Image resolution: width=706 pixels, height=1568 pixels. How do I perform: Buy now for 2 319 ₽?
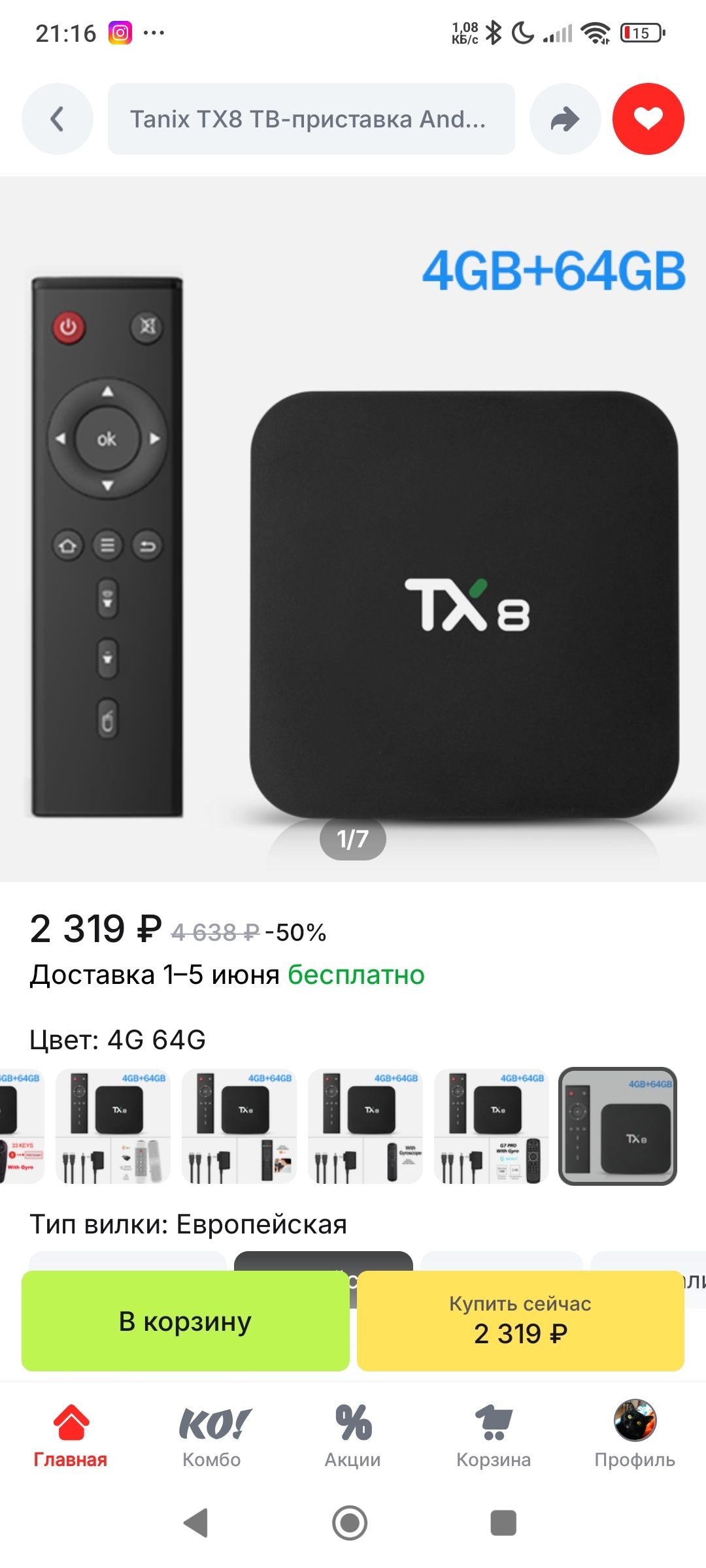tap(520, 1321)
